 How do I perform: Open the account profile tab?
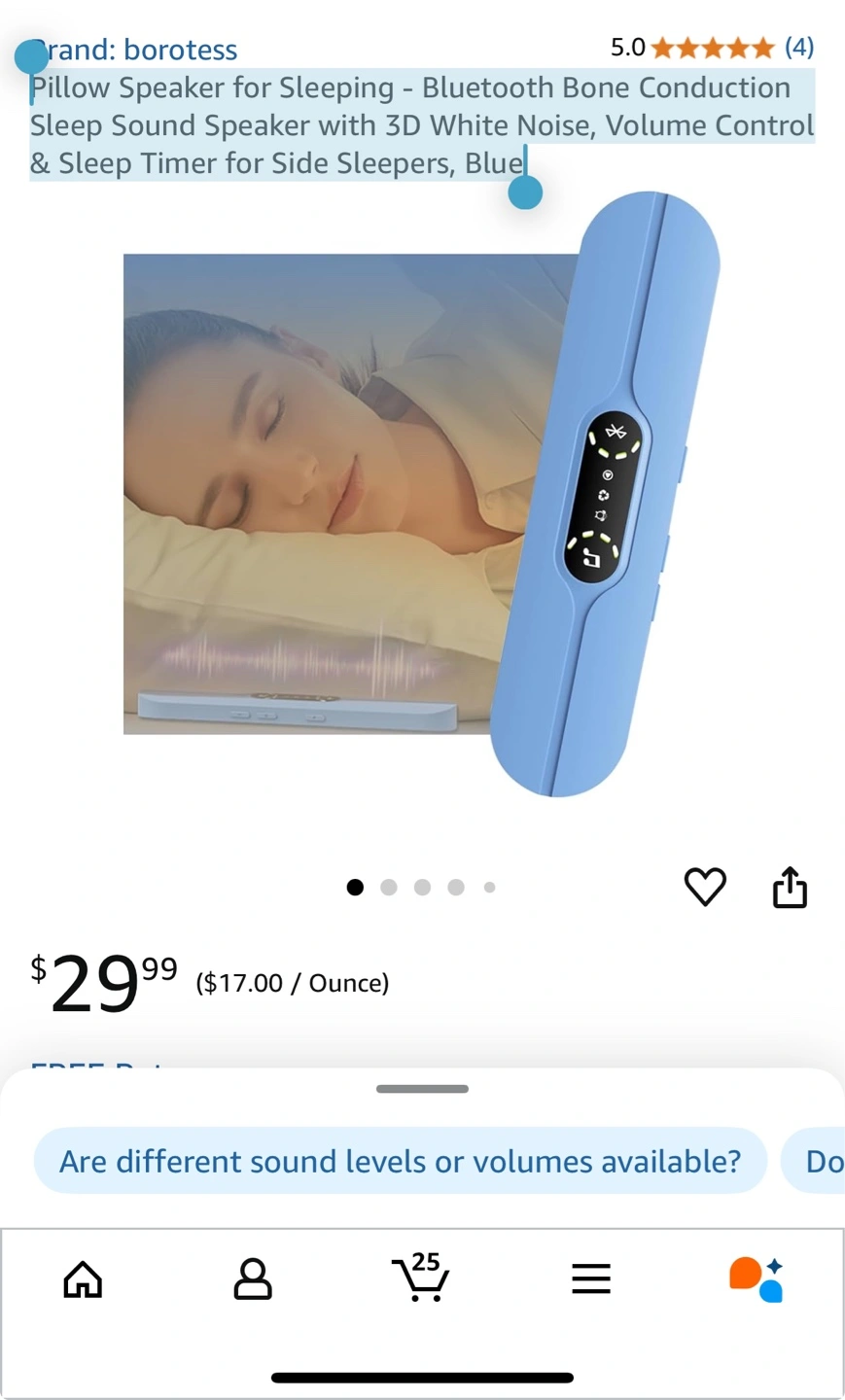[253, 1279]
